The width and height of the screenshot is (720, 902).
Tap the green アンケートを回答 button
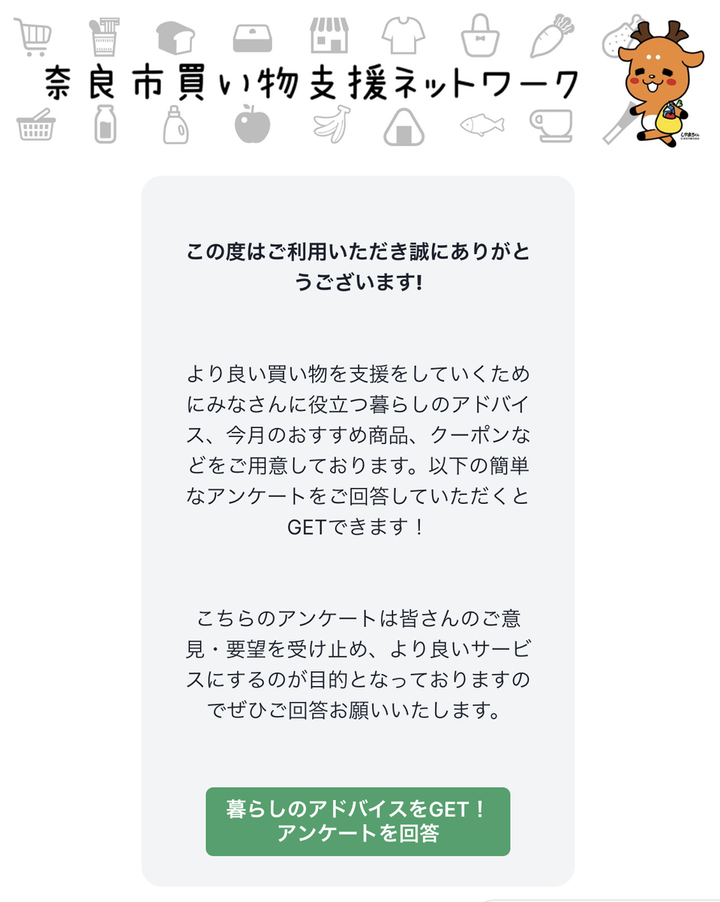click(357, 821)
